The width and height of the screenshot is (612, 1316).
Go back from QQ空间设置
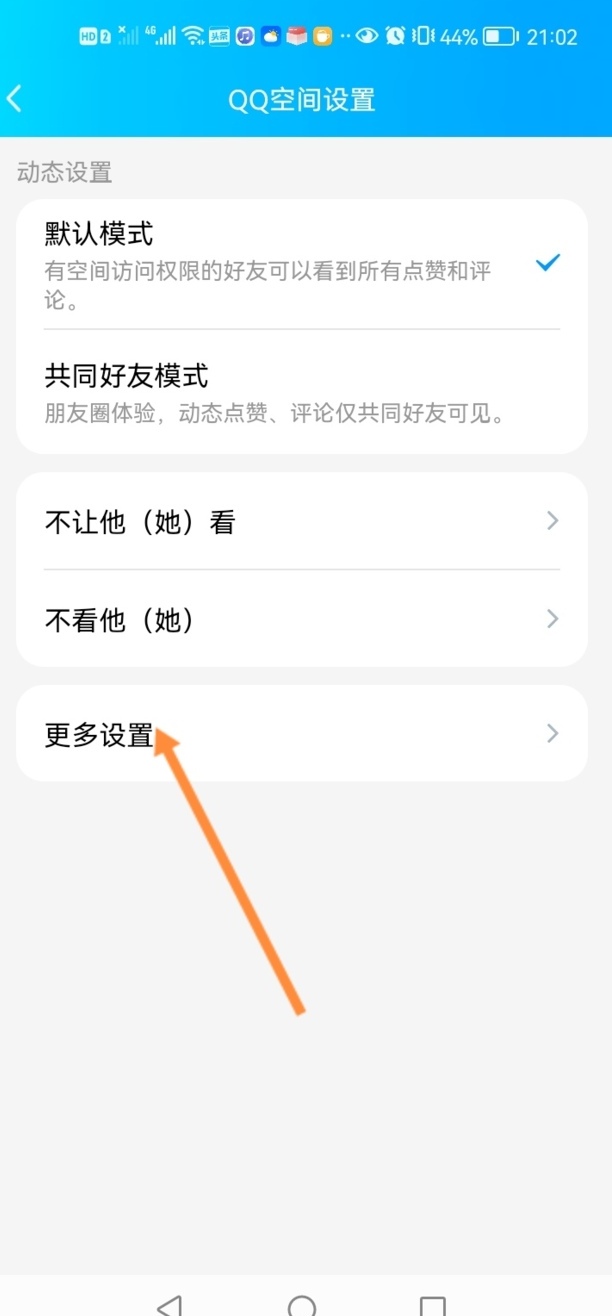tap(16, 99)
